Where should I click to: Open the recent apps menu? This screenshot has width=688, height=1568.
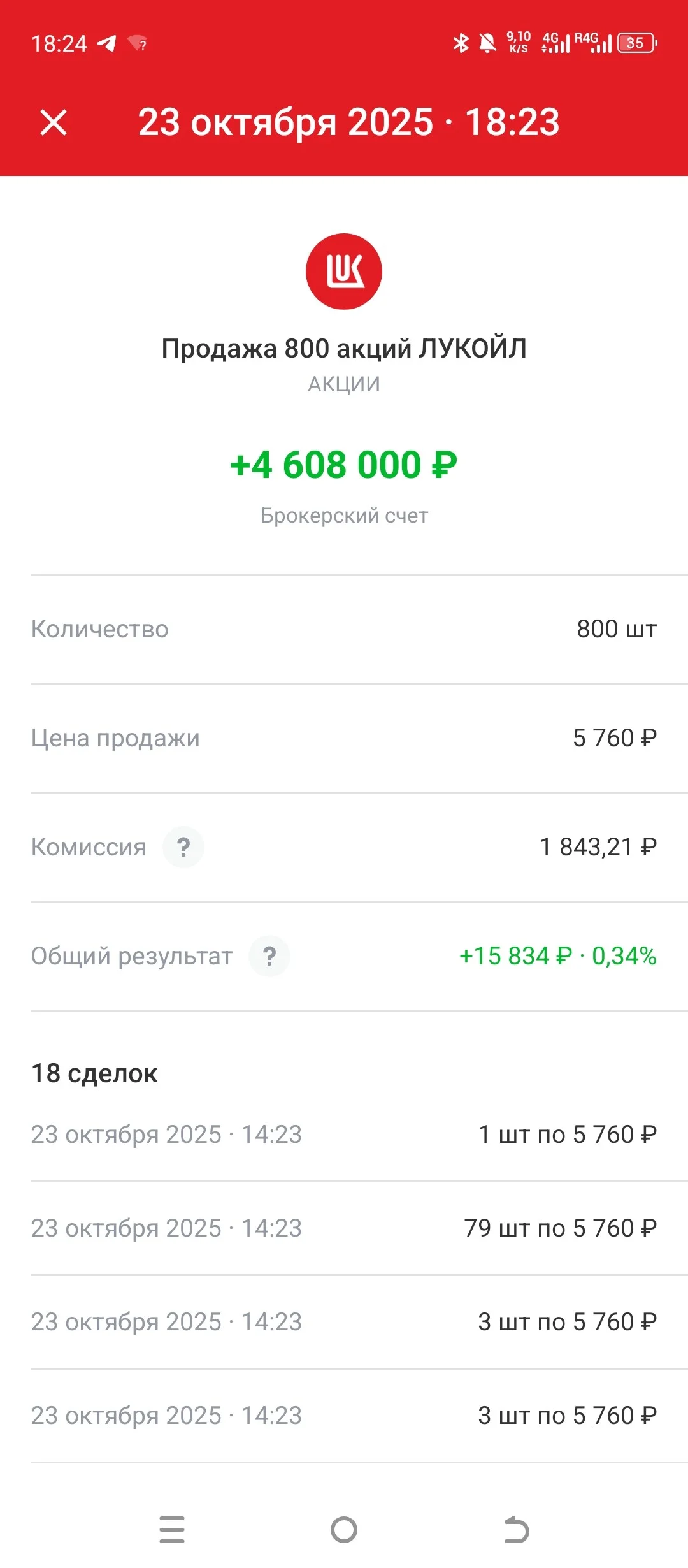172,1530
